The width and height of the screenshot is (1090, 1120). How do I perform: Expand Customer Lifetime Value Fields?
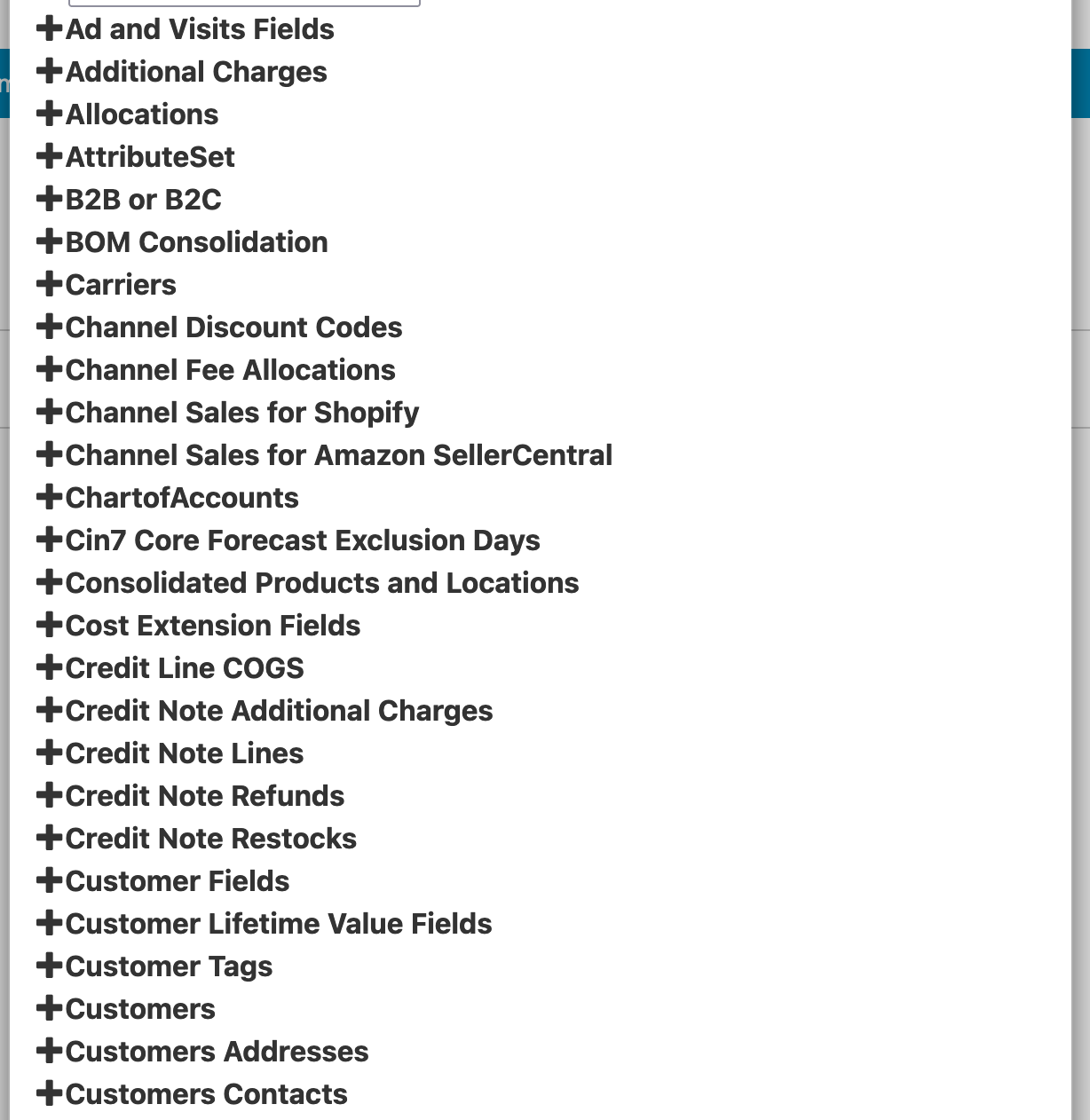tap(50, 923)
